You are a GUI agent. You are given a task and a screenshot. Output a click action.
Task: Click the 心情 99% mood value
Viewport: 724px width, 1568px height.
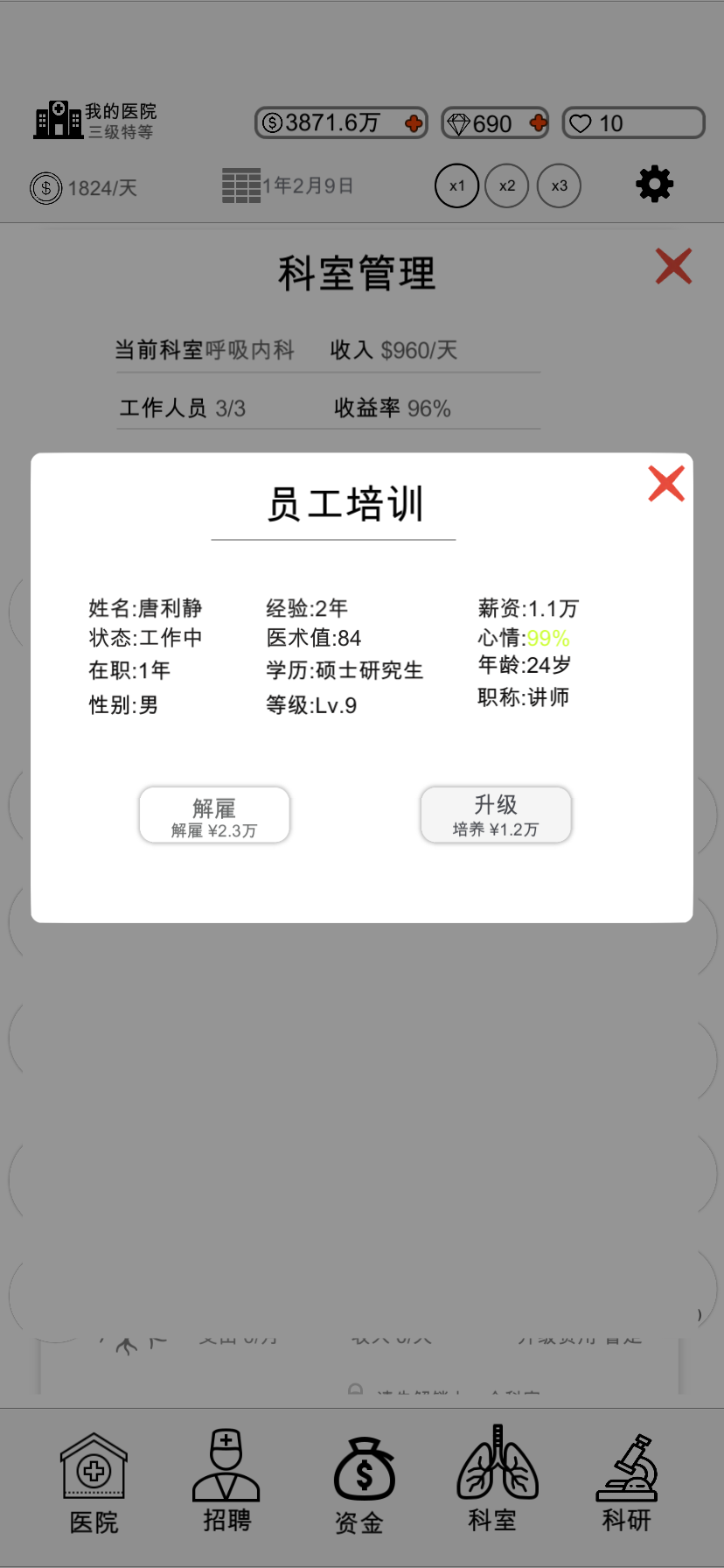546,639
